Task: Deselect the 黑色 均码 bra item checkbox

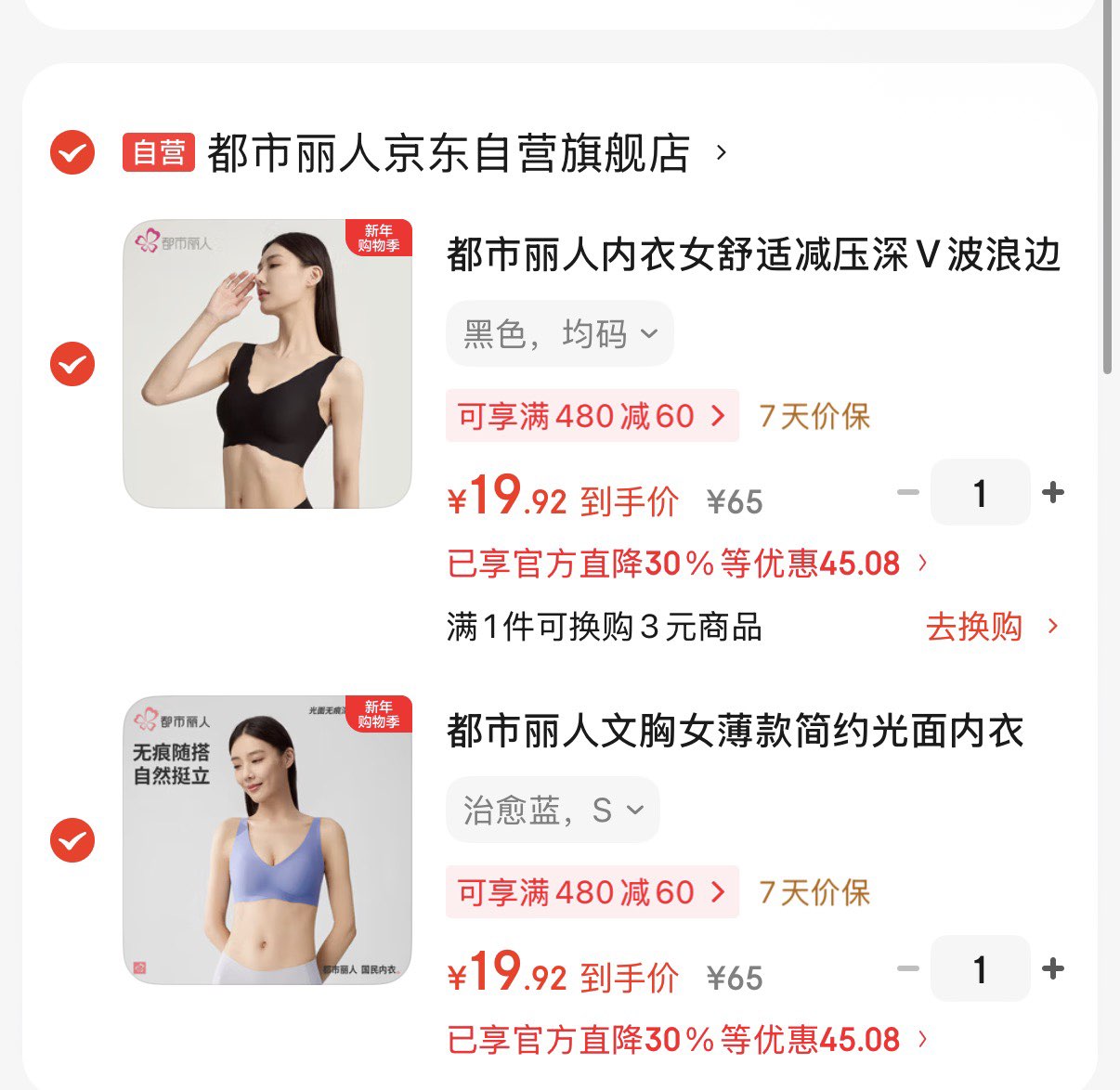Action: (x=72, y=364)
